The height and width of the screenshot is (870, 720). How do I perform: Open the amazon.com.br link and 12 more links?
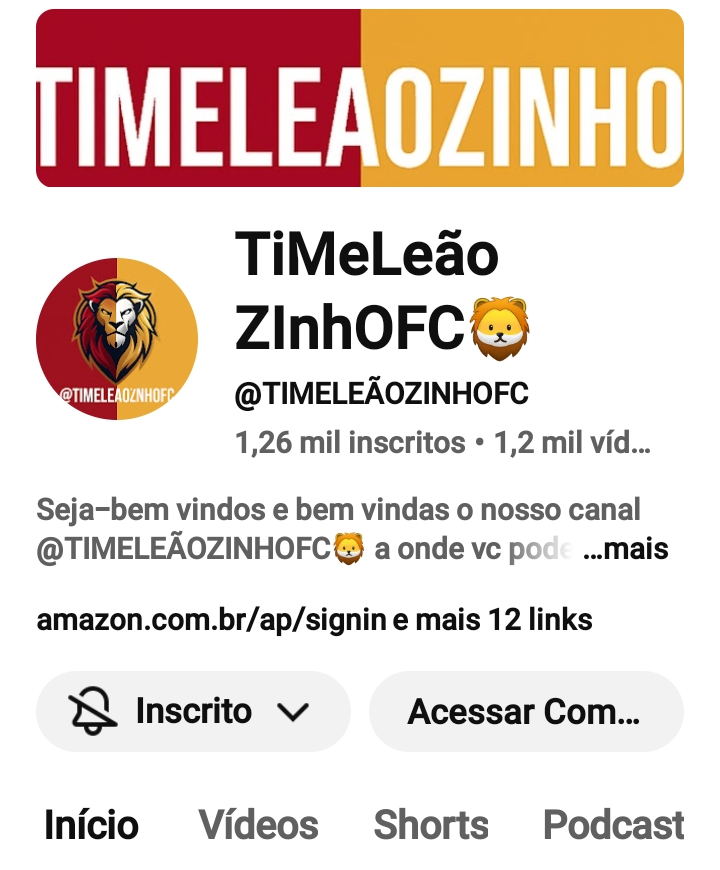[x=314, y=619]
